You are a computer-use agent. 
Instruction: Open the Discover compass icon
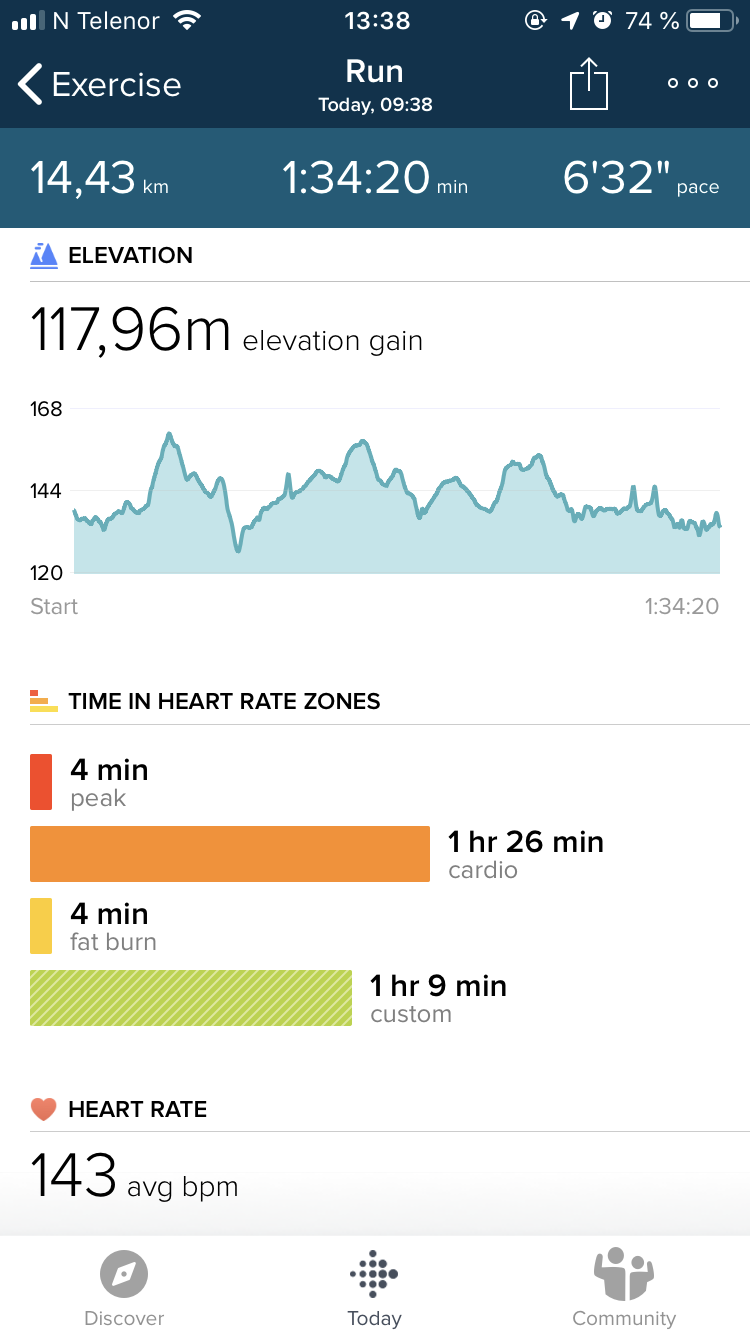click(123, 1274)
